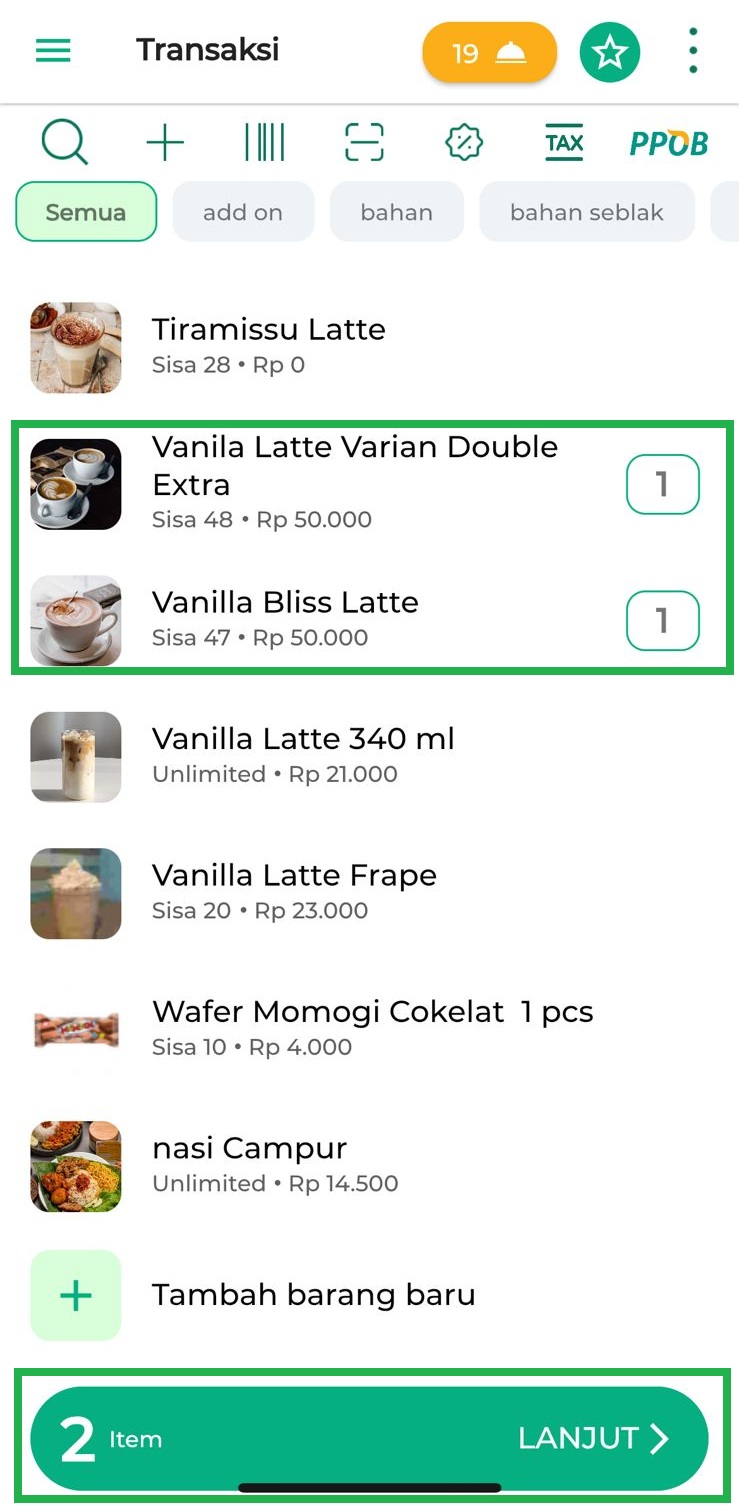Edit quantity of Vanilla Bliss Latte
739x1508 pixels.
[662, 621]
